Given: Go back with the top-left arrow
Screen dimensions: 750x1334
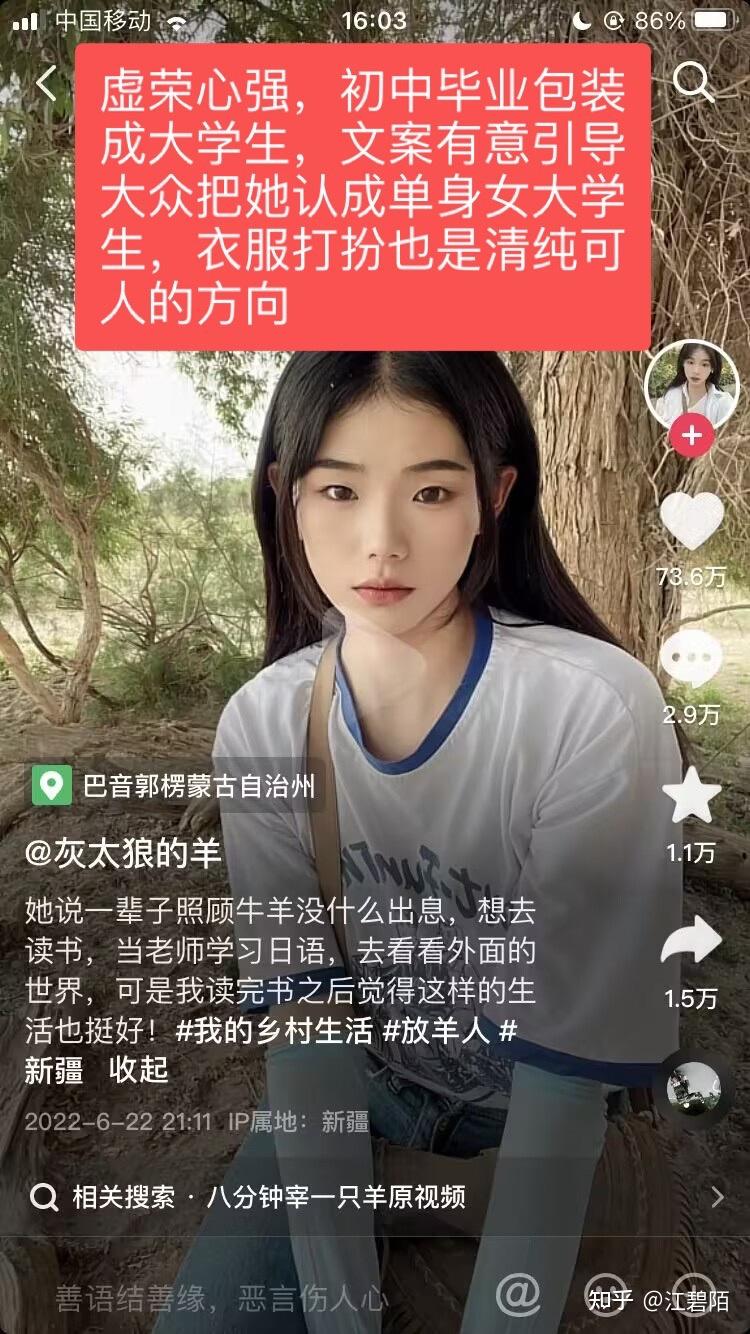Looking at the screenshot, I should click(x=46, y=84).
